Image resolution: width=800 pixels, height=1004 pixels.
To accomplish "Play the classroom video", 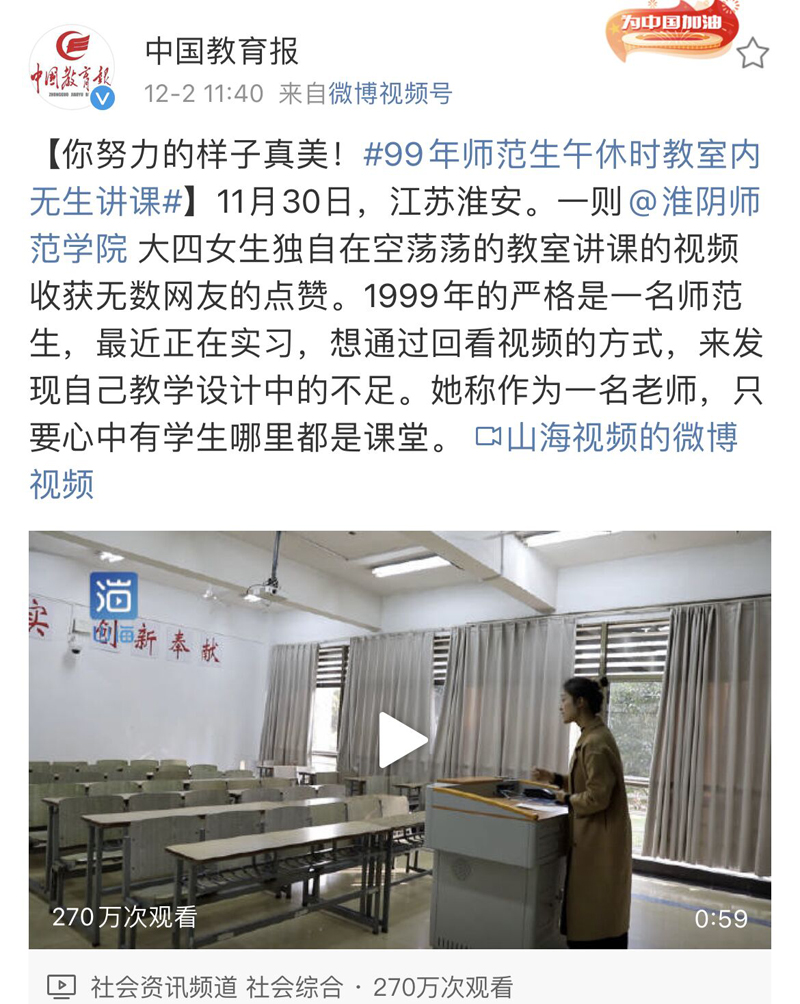I will (x=400, y=741).
